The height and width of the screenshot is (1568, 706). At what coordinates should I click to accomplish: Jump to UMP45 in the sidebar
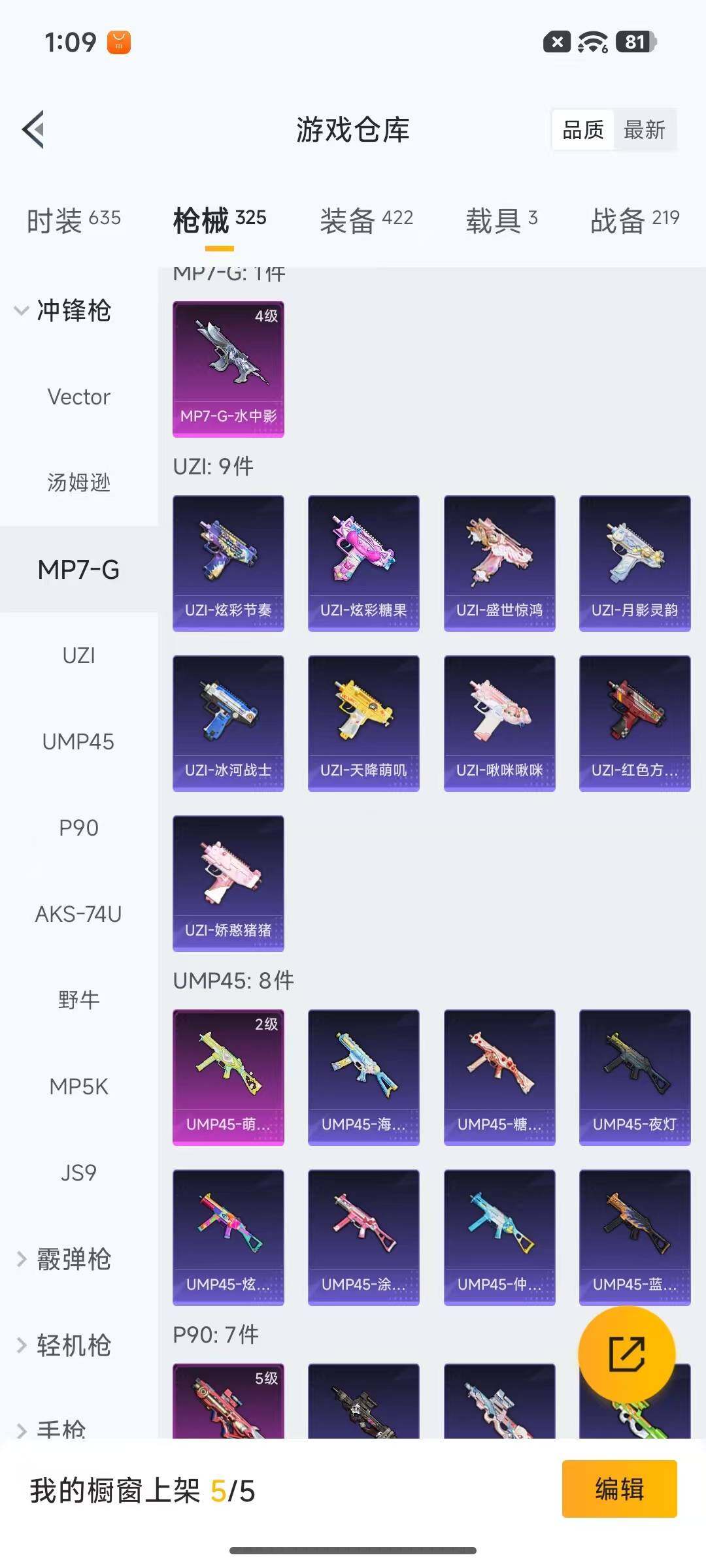coord(78,742)
